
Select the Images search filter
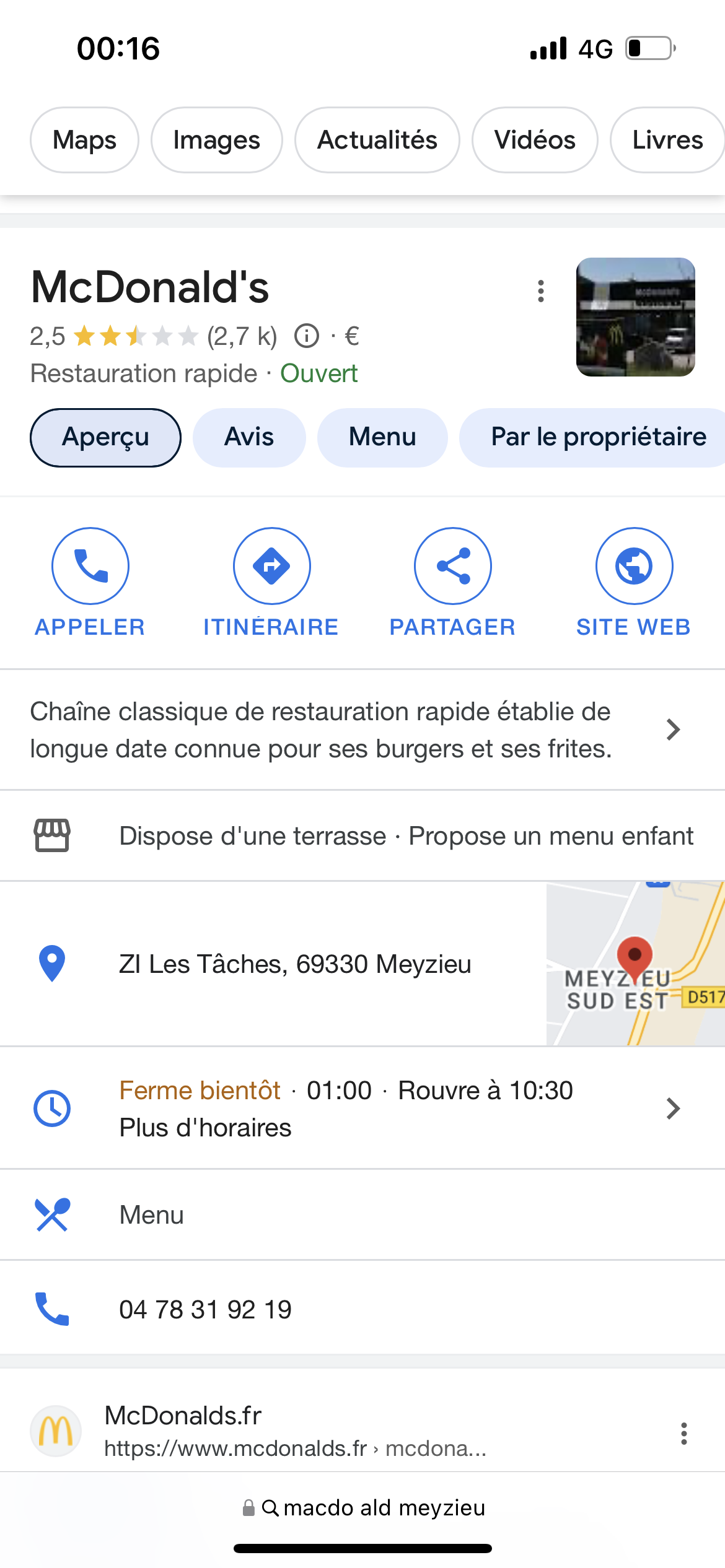[216, 140]
